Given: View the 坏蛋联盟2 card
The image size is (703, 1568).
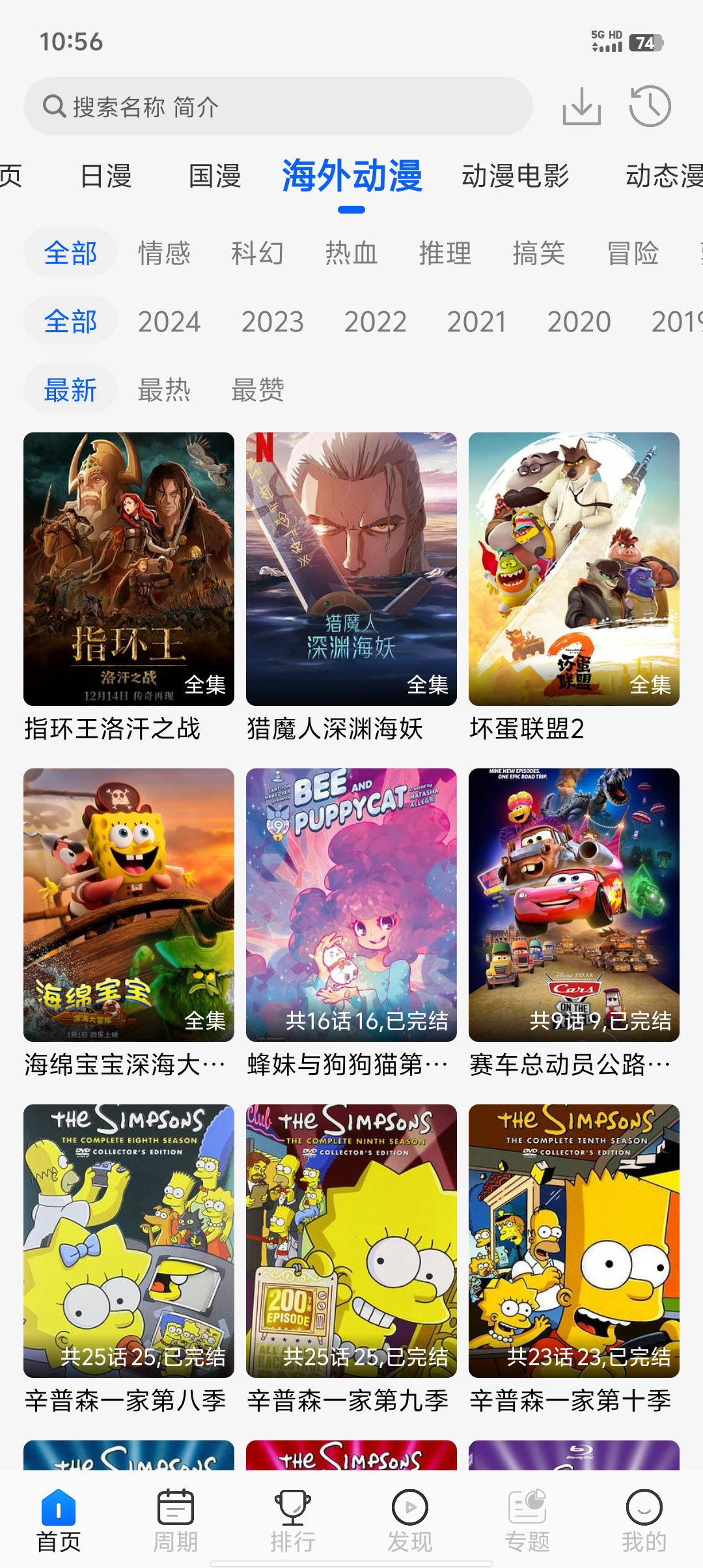Looking at the screenshot, I should (x=574, y=569).
